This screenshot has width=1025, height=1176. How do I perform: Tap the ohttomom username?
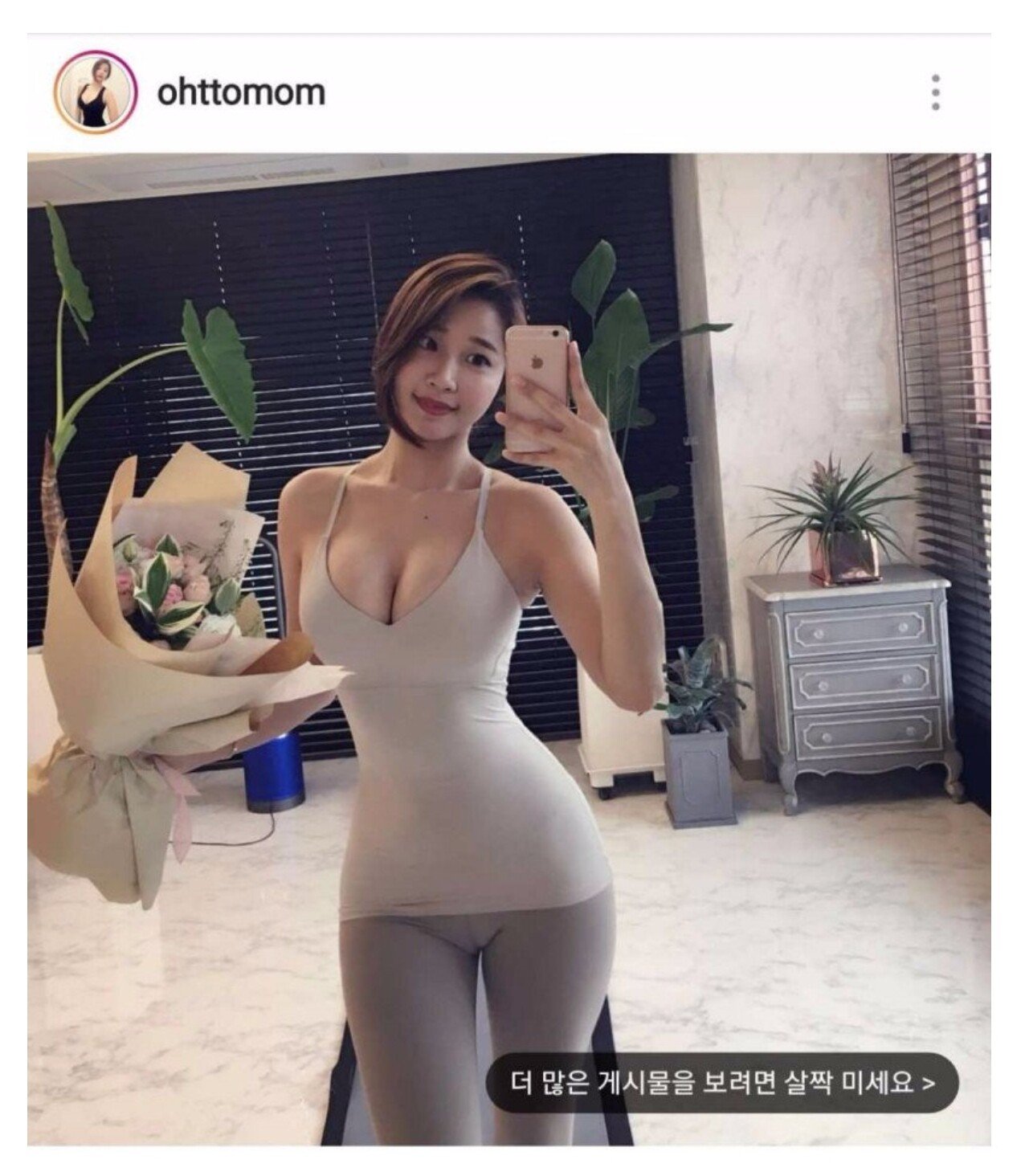[x=241, y=93]
